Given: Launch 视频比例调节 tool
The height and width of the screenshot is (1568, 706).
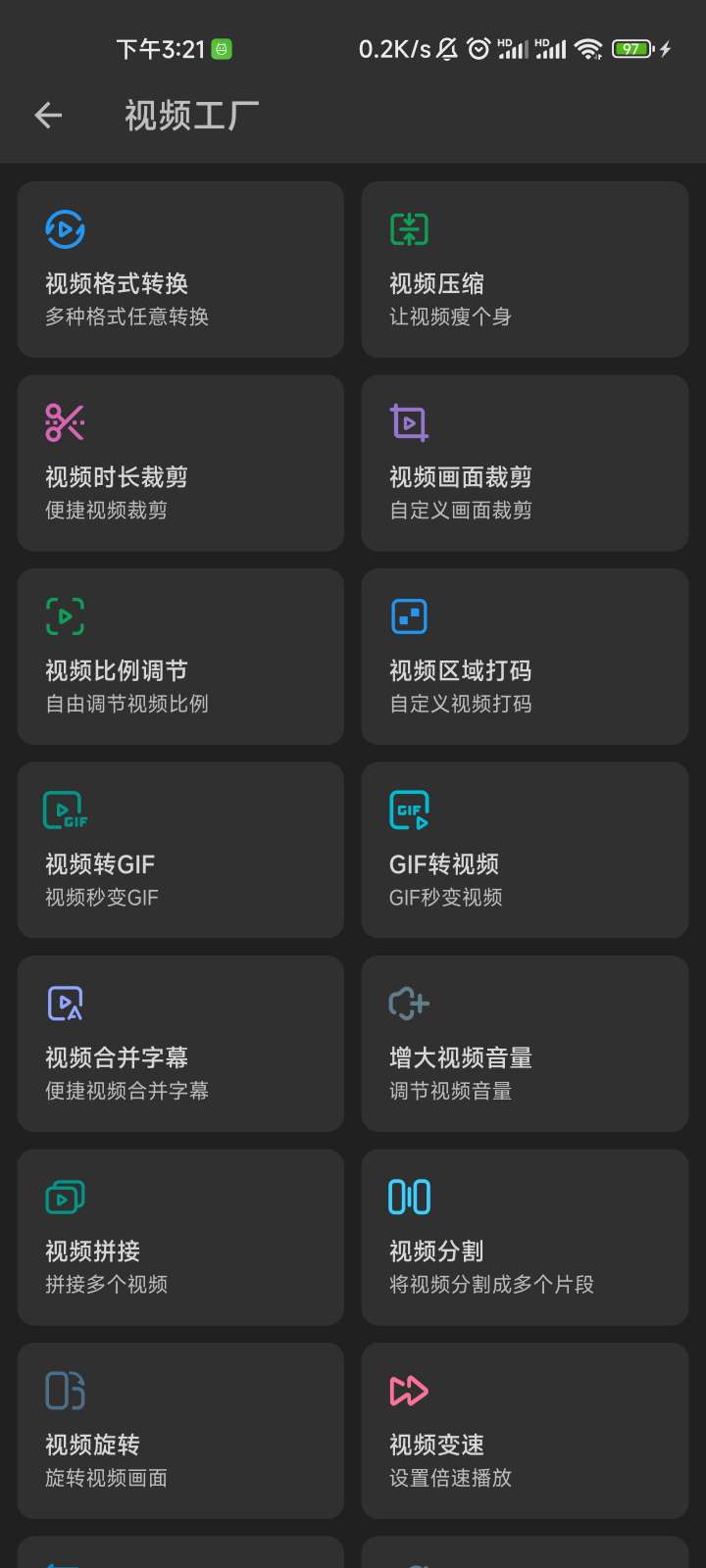Looking at the screenshot, I should [180, 657].
